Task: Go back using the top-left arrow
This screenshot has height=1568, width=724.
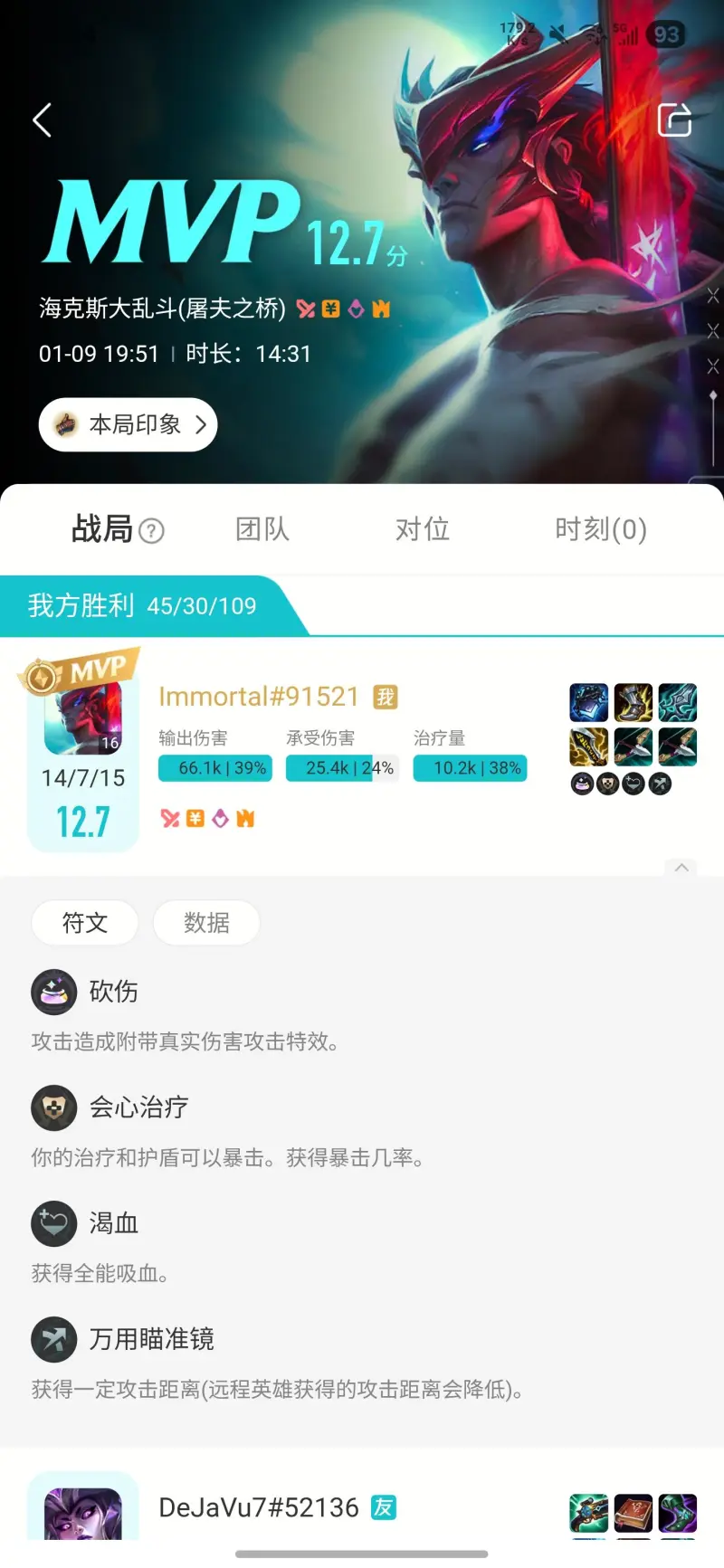Action: click(42, 120)
